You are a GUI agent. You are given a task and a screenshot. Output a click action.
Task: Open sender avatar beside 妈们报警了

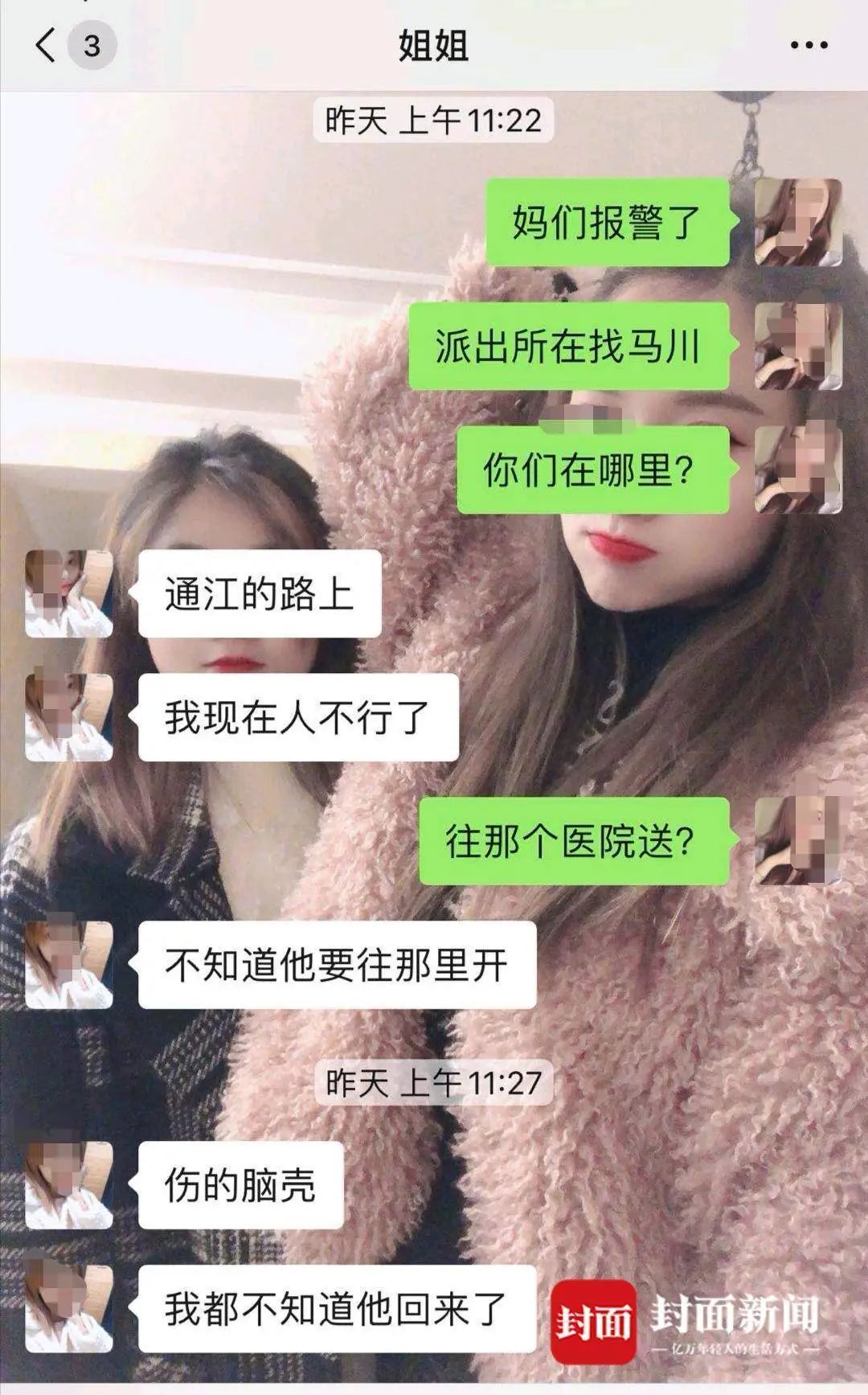click(x=798, y=223)
